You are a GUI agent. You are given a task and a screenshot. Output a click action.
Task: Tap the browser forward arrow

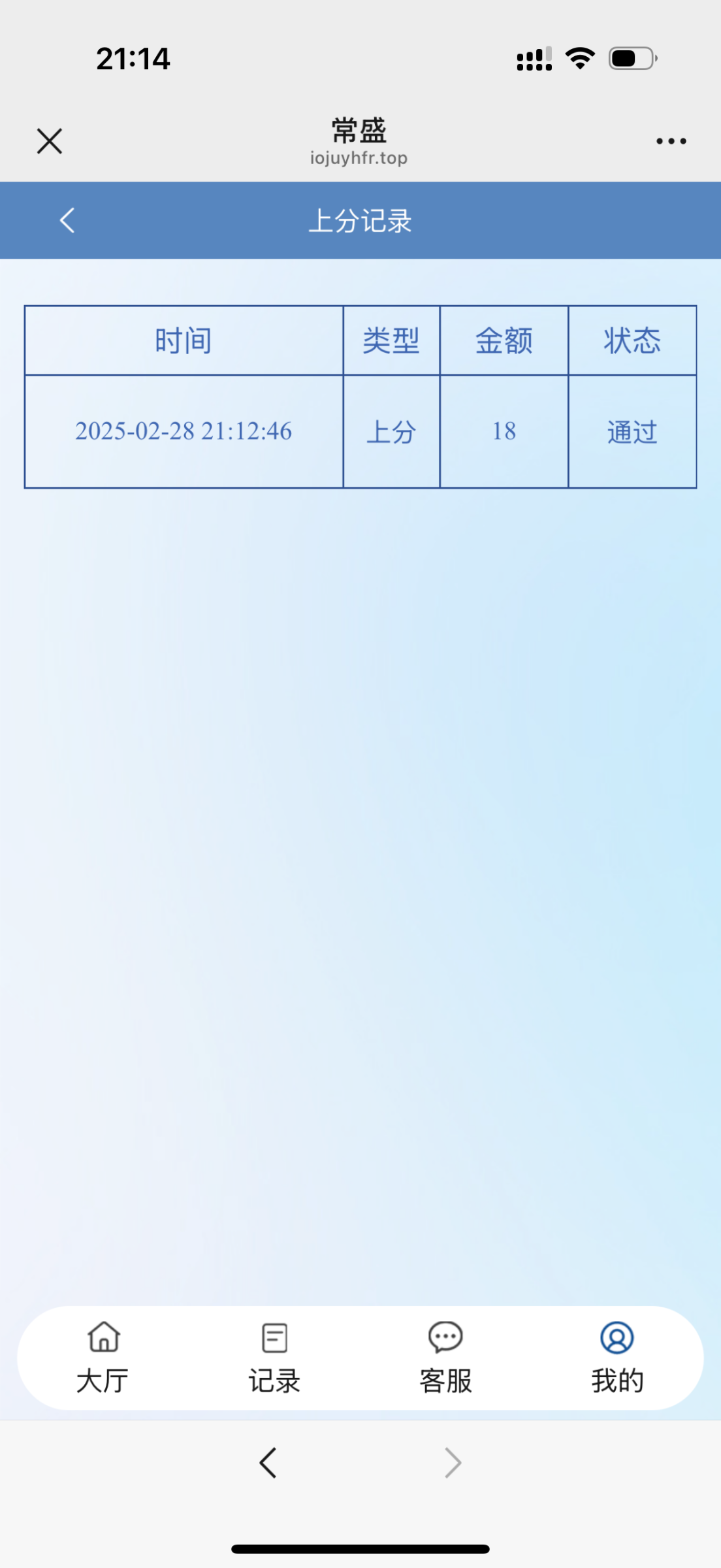[453, 1462]
